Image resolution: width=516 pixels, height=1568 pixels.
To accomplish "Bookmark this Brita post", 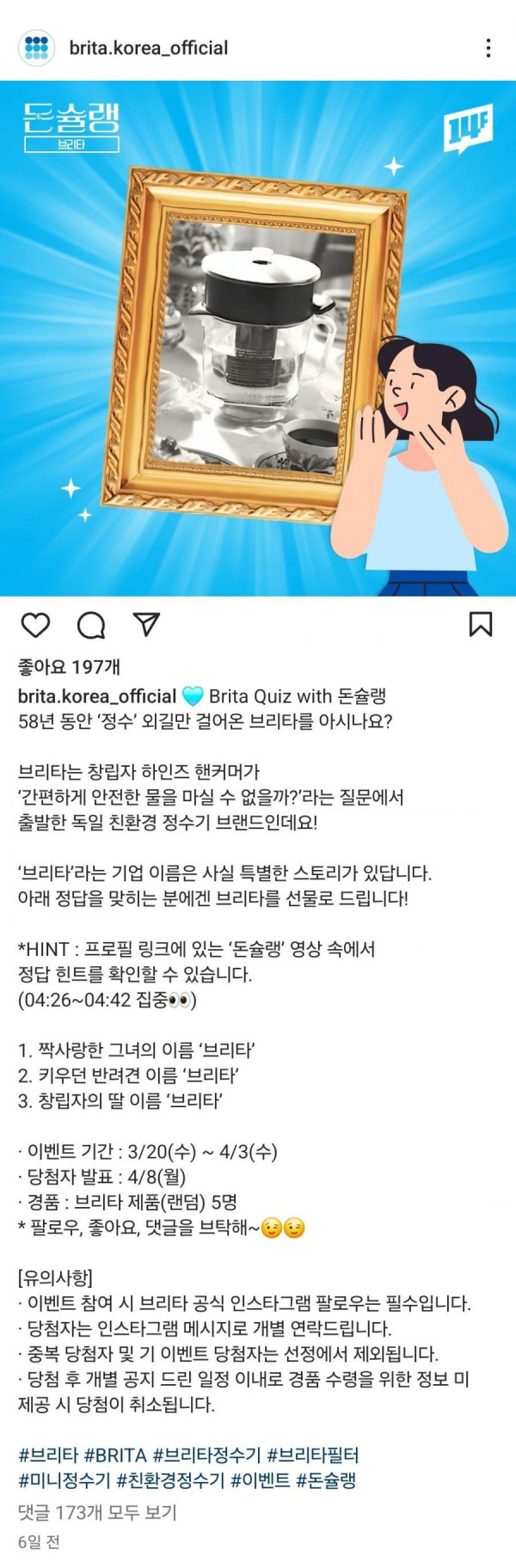I will tap(481, 624).
